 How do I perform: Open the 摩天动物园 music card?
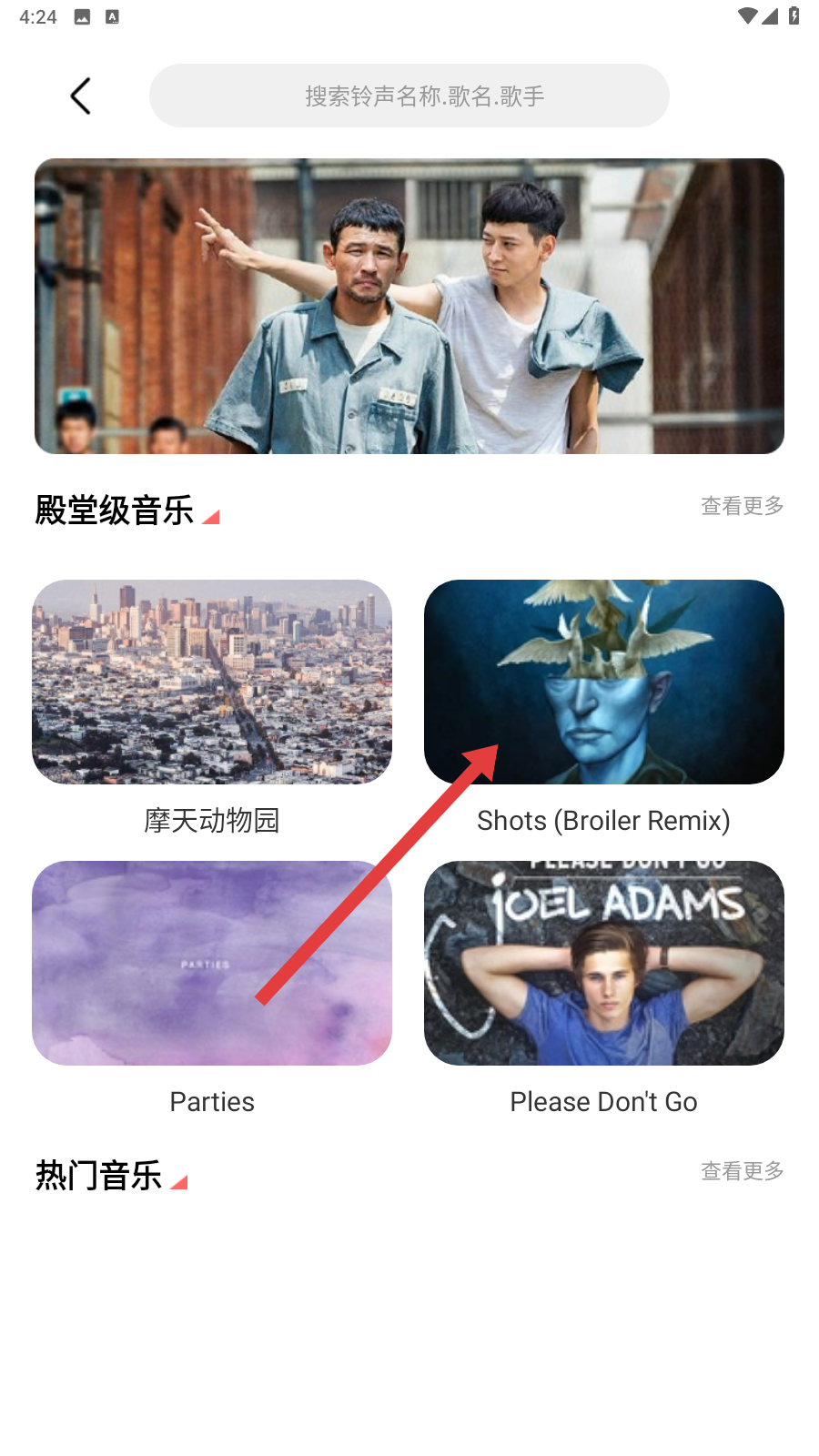pos(212,682)
